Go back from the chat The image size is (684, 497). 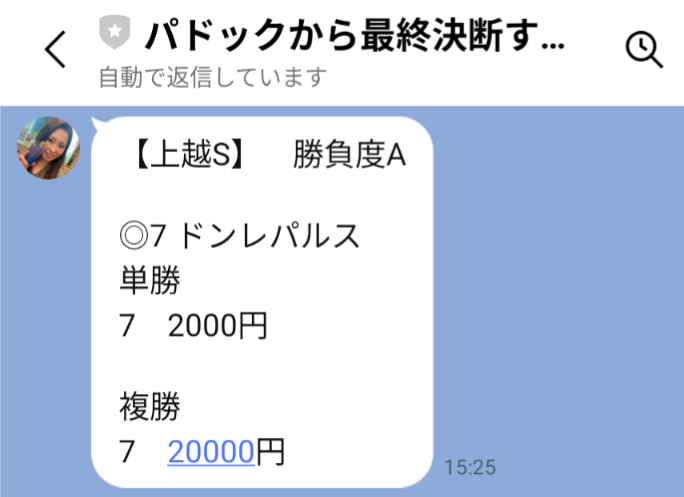pos(55,49)
